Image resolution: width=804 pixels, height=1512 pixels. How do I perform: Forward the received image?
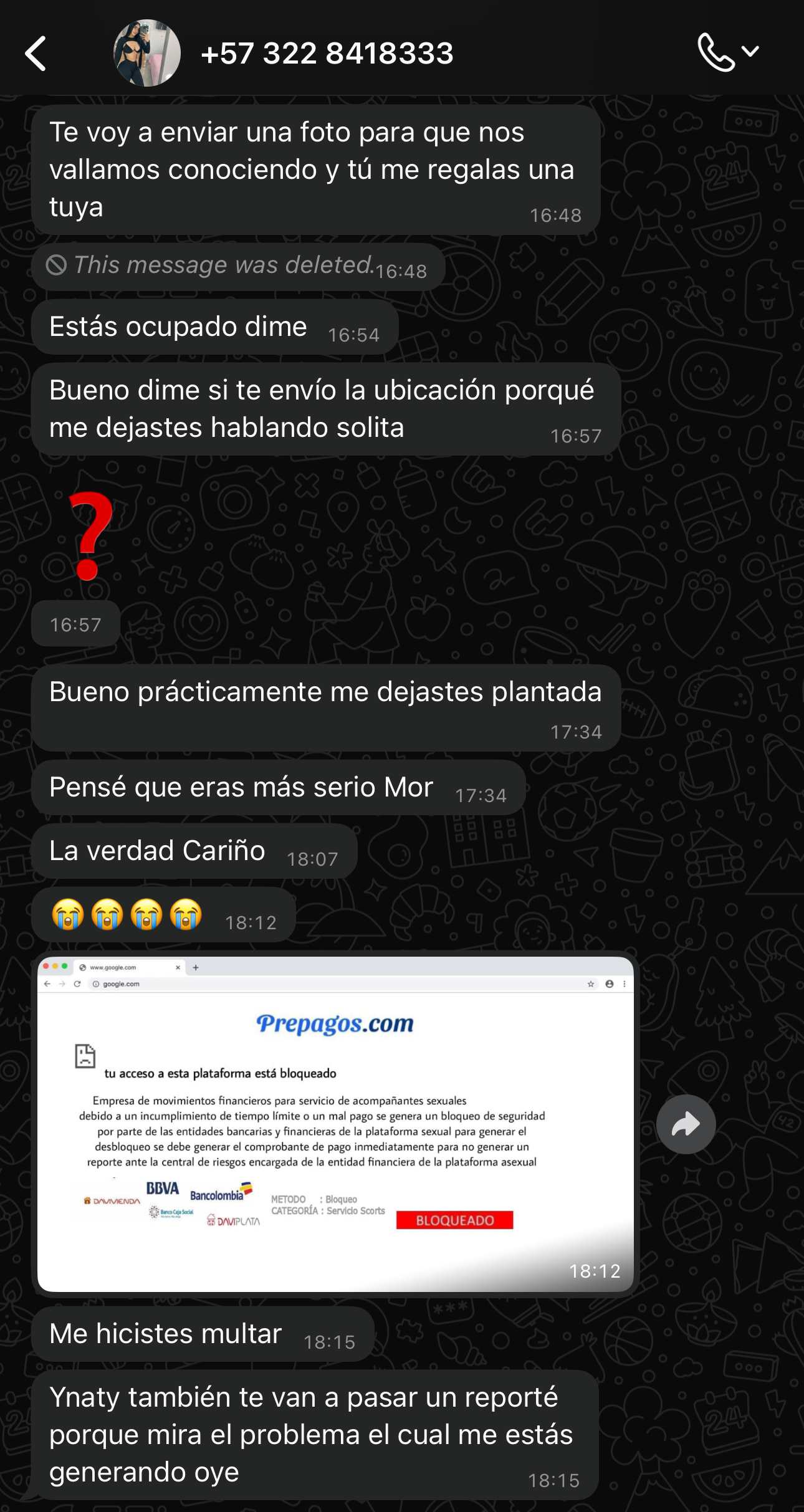[686, 1124]
